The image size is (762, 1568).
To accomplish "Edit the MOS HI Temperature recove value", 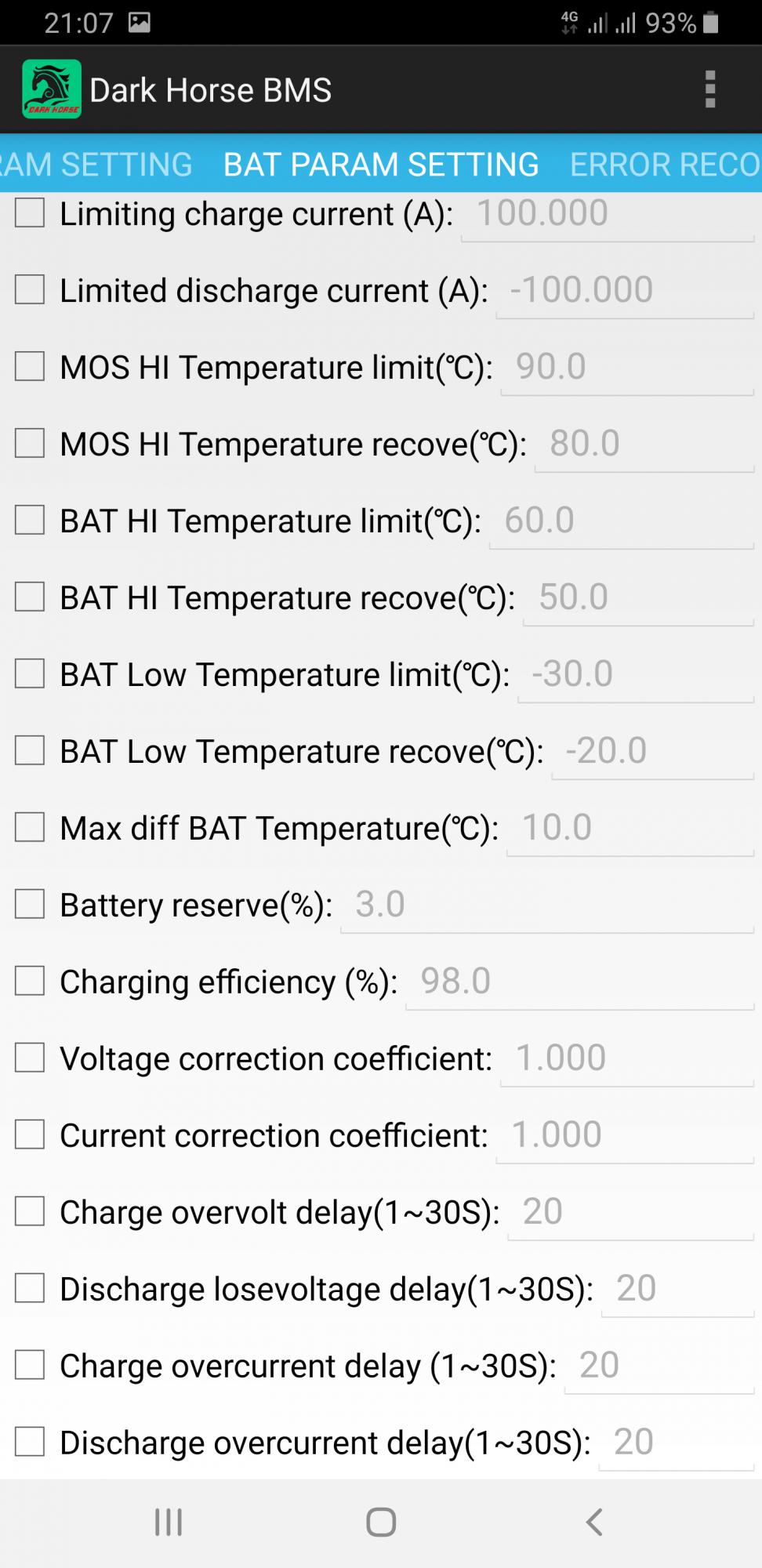I will 644,445.
